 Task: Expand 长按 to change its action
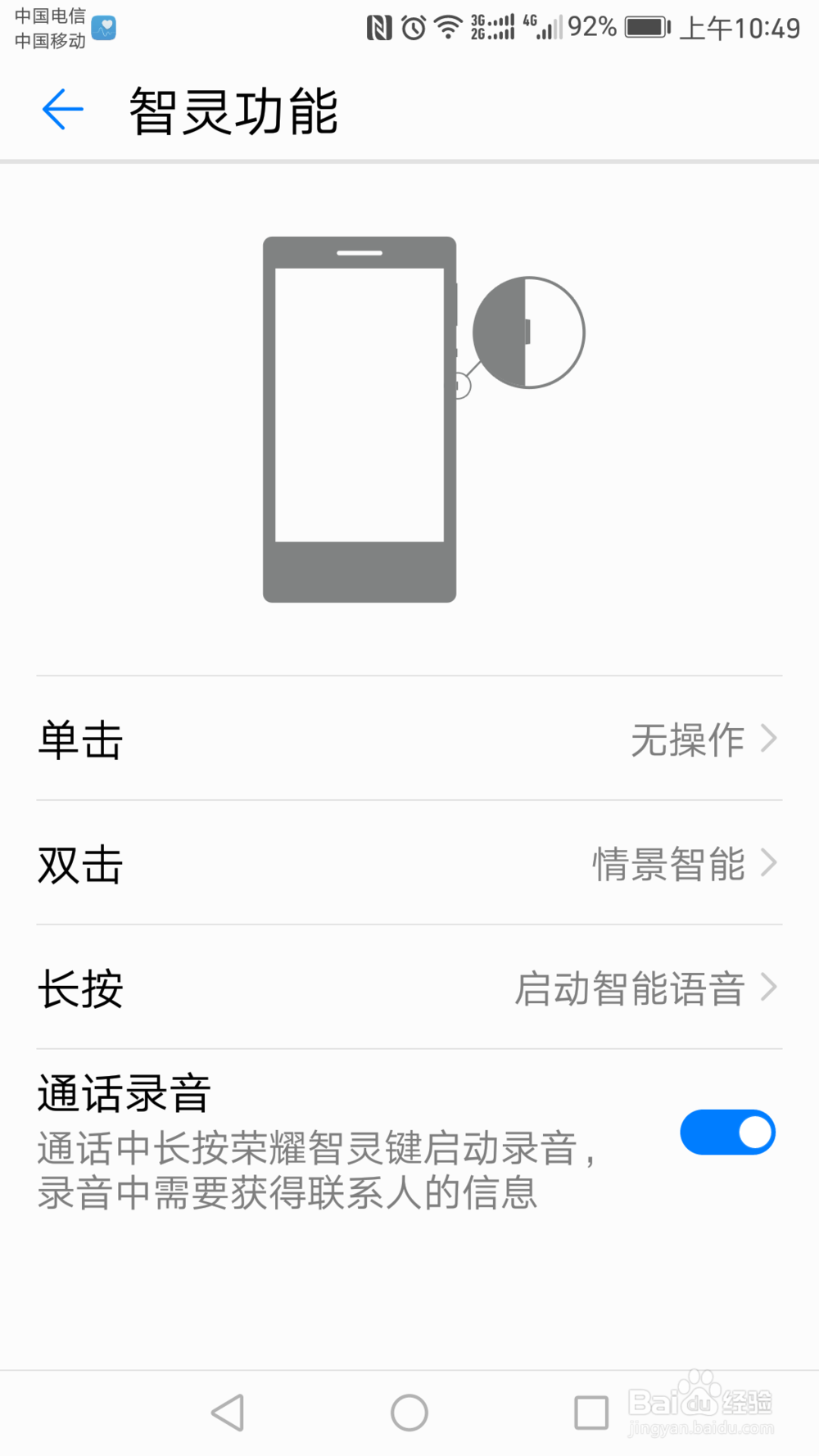click(x=409, y=988)
